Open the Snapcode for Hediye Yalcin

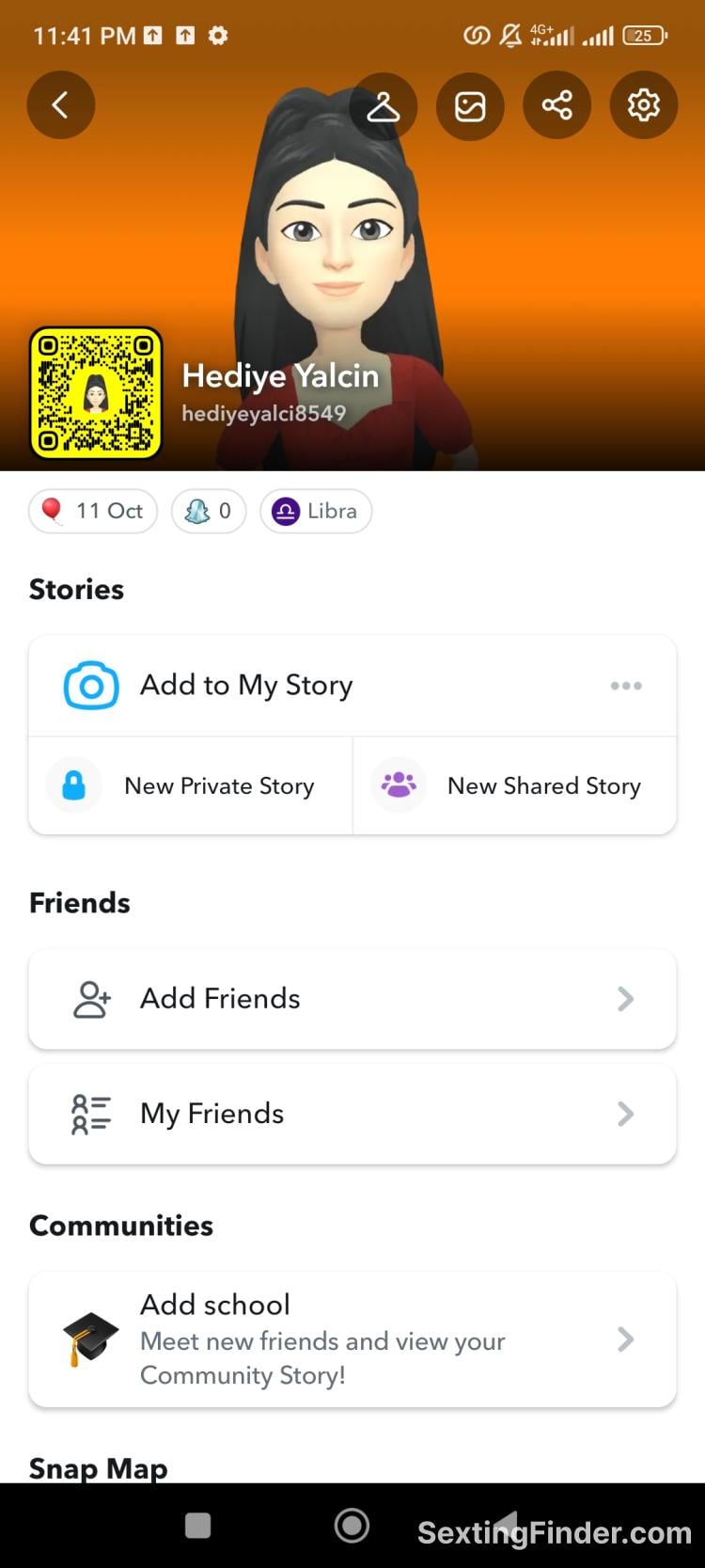coord(96,393)
